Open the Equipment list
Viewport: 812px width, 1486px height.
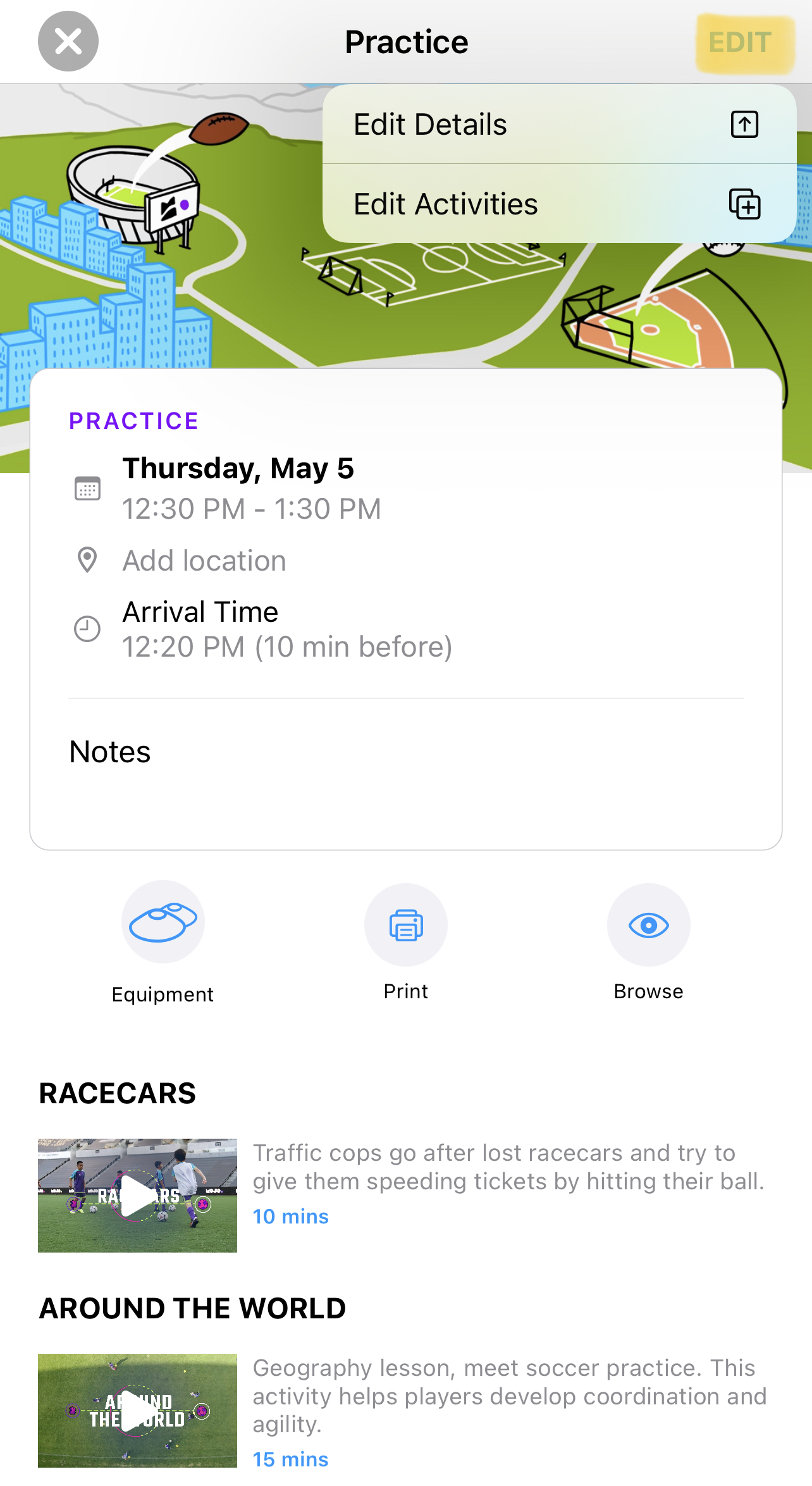163,922
